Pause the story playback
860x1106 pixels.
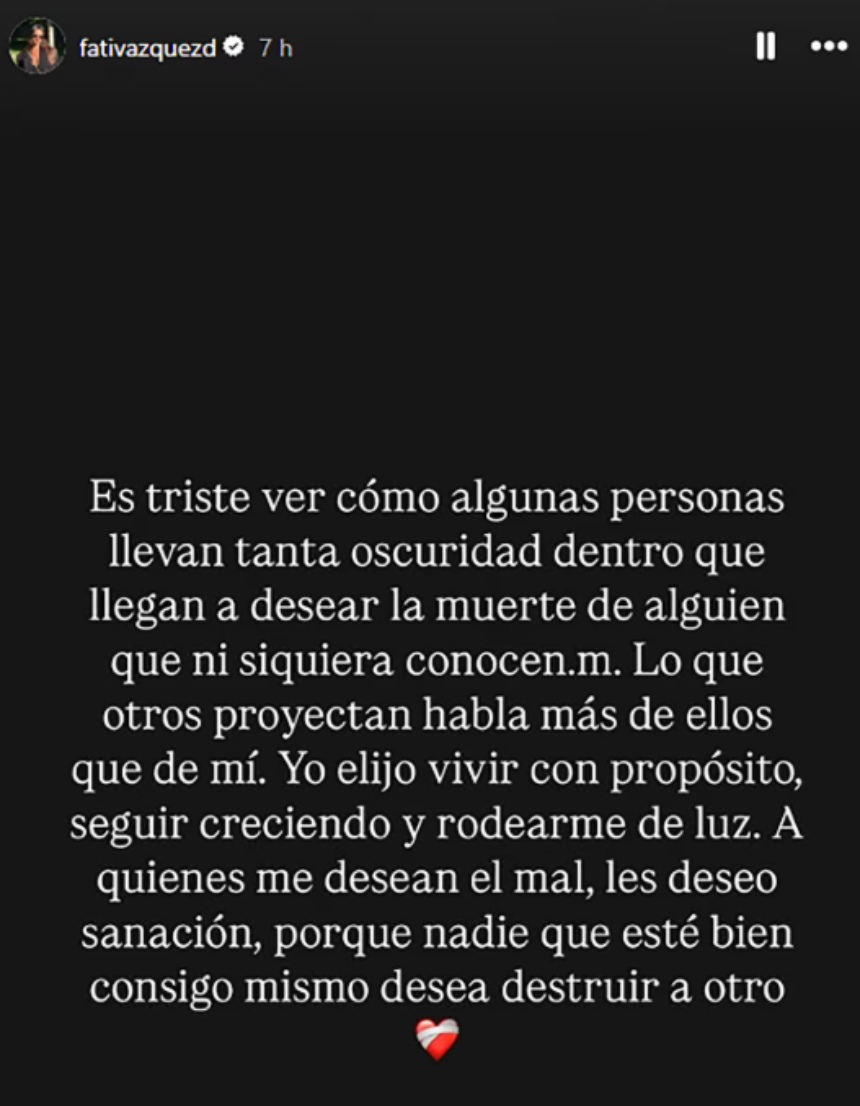tap(765, 46)
